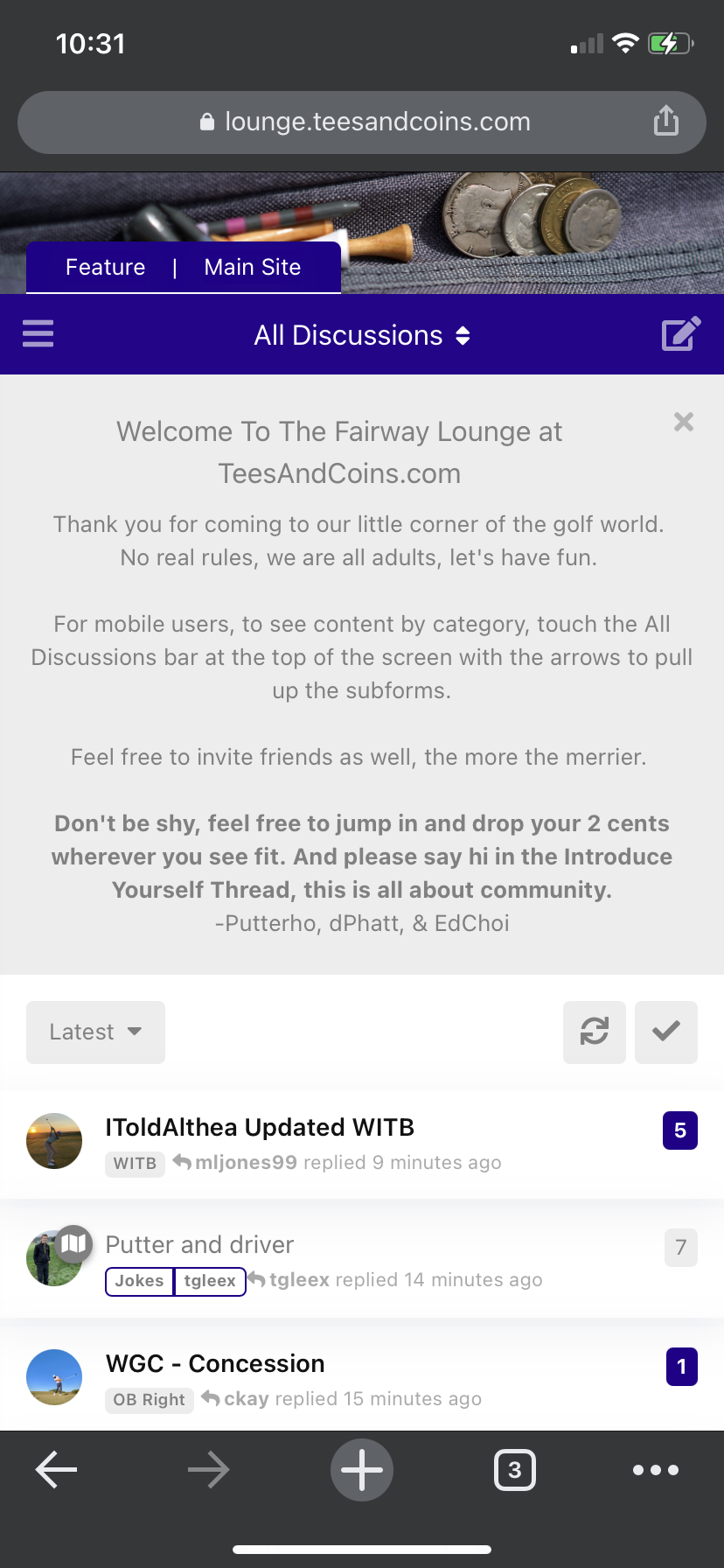Open a new browser tab
This screenshot has height=1568, width=724.
click(361, 1470)
